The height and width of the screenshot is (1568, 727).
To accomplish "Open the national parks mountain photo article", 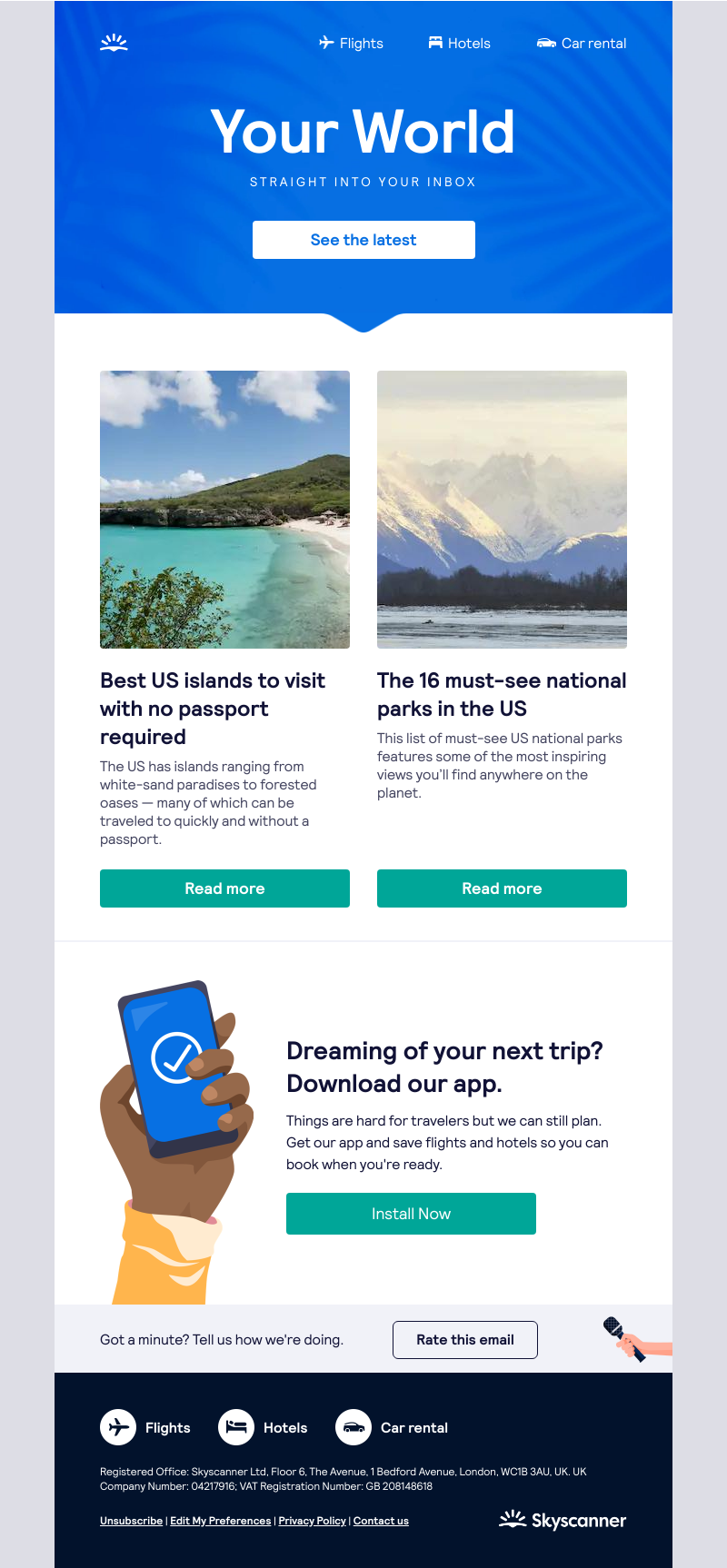I will (x=502, y=509).
